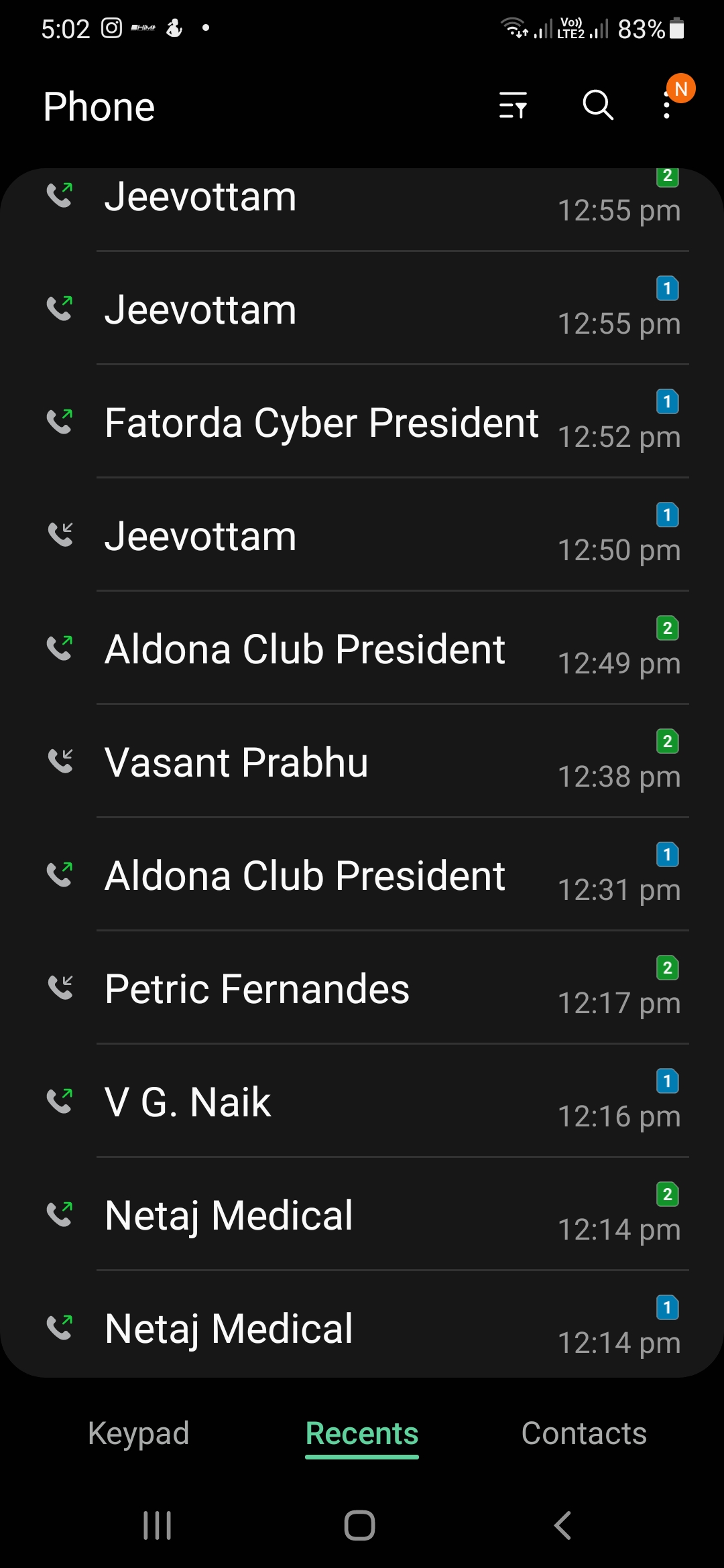This screenshot has height=1568, width=724.
Task: Open the call log filter icon
Action: 513,106
